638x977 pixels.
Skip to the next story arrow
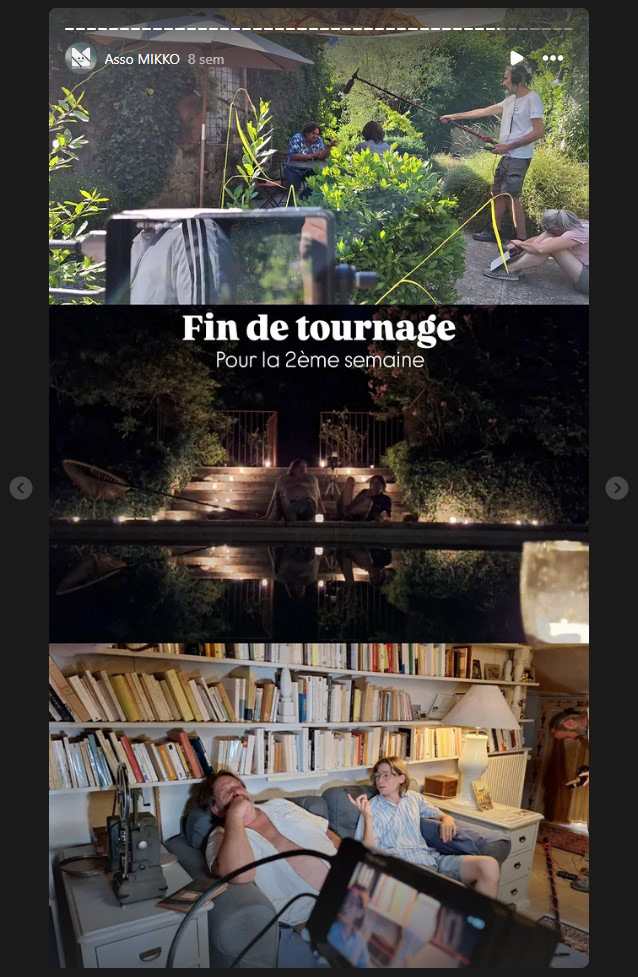tap(617, 488)
